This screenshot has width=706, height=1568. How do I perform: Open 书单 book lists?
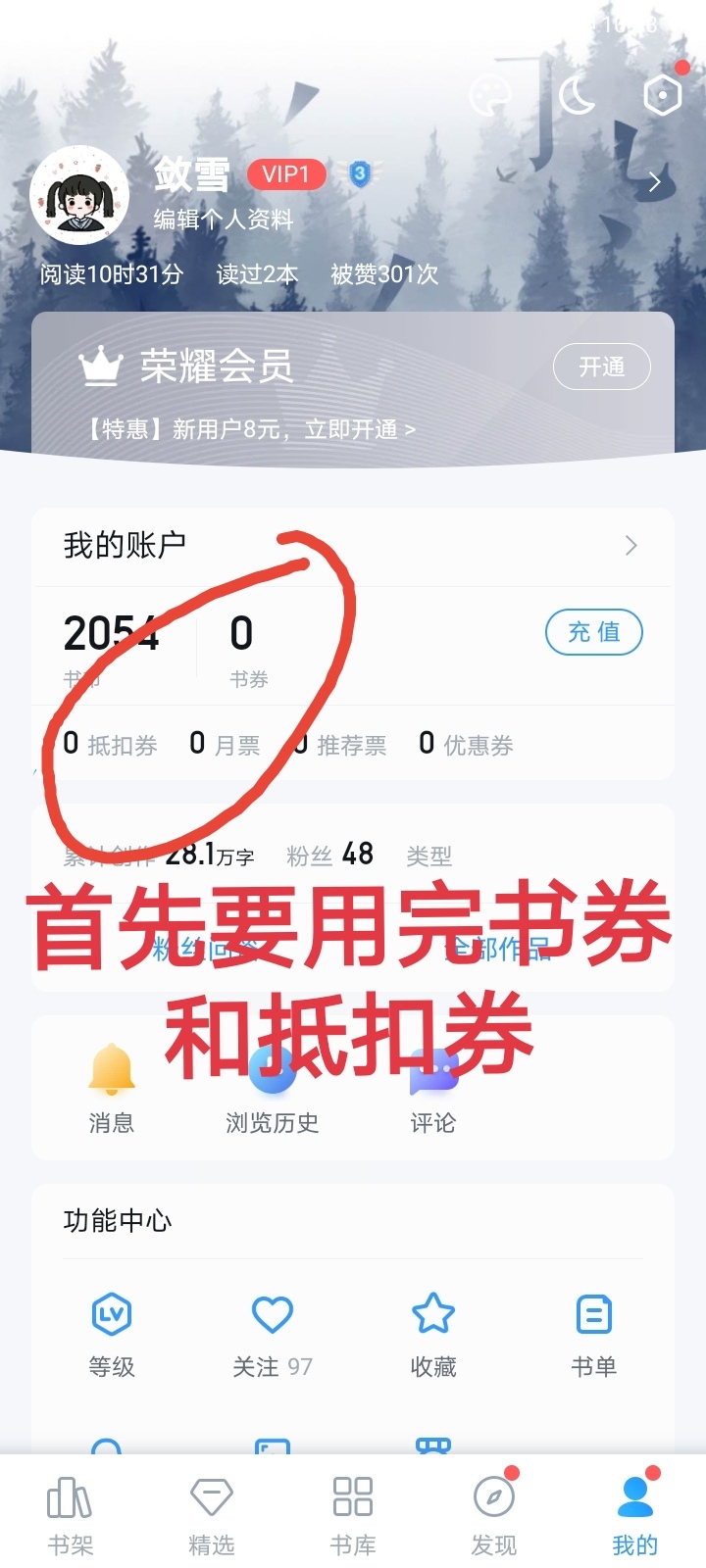593,1333
